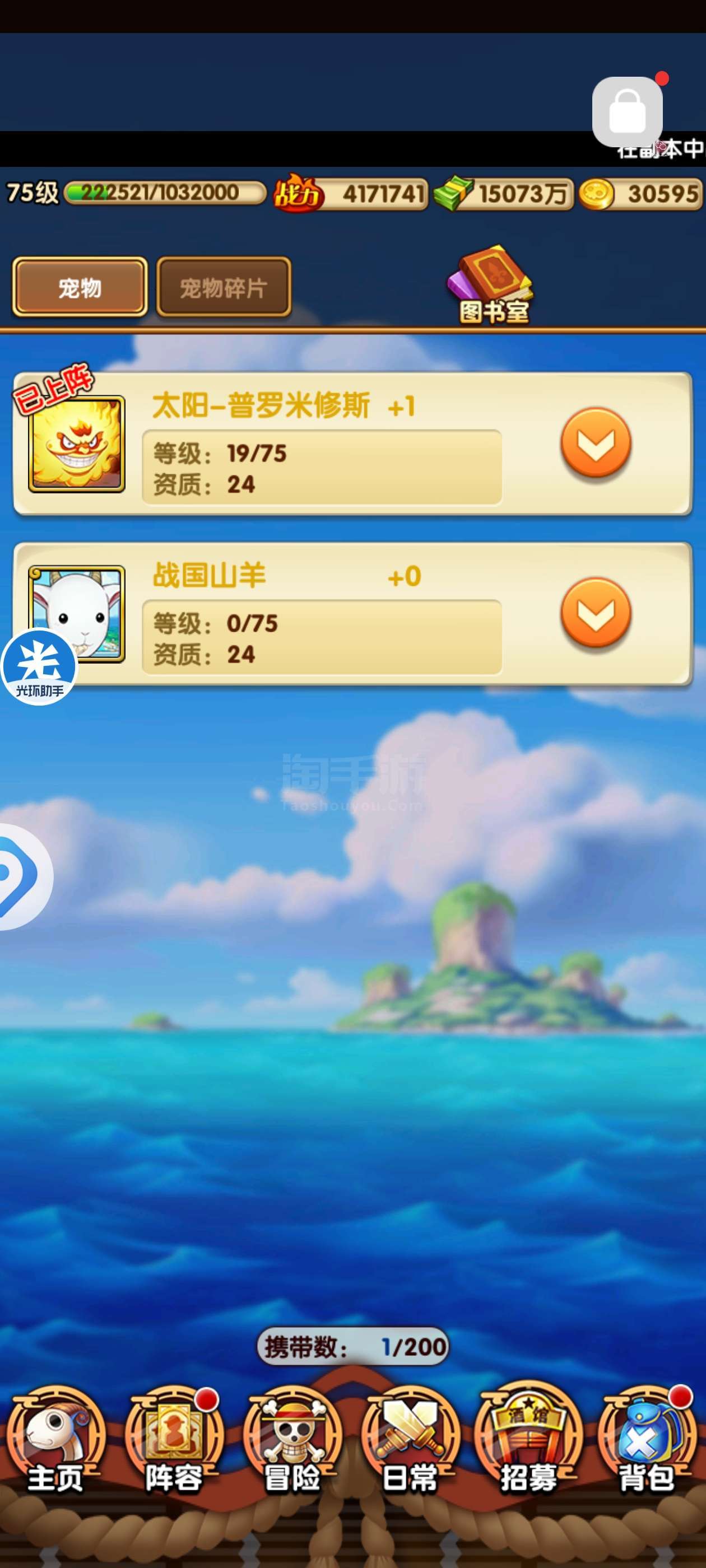Open the 光环助手 floating assistant
The image size is (706, 1568).
(39, 668)
